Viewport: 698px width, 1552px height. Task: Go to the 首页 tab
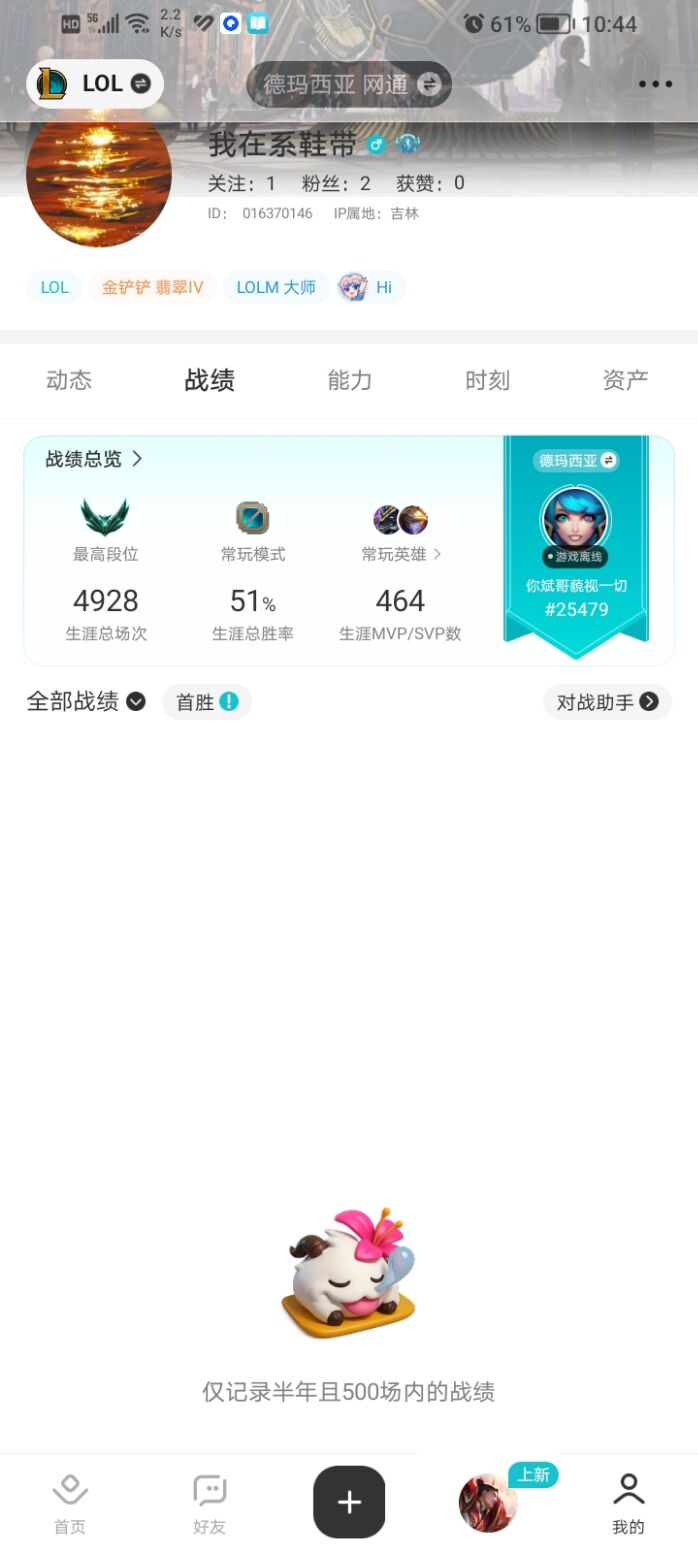coord(70,1503)
